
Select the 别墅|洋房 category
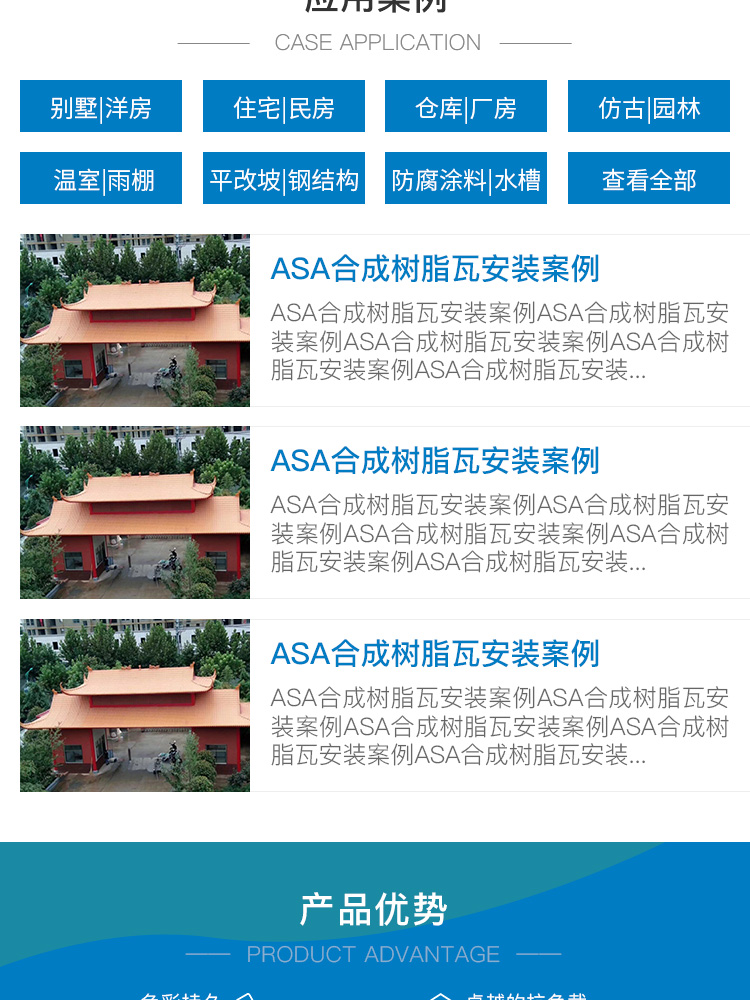pos(101,106)
